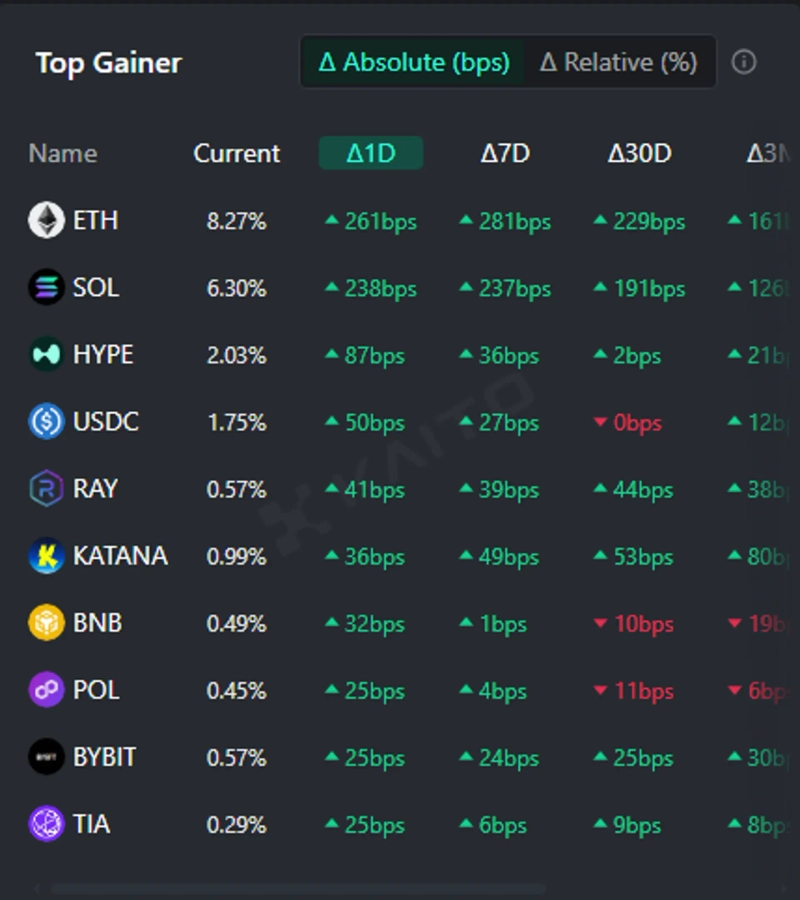Open the TIA row

click(x=91, y=824)
